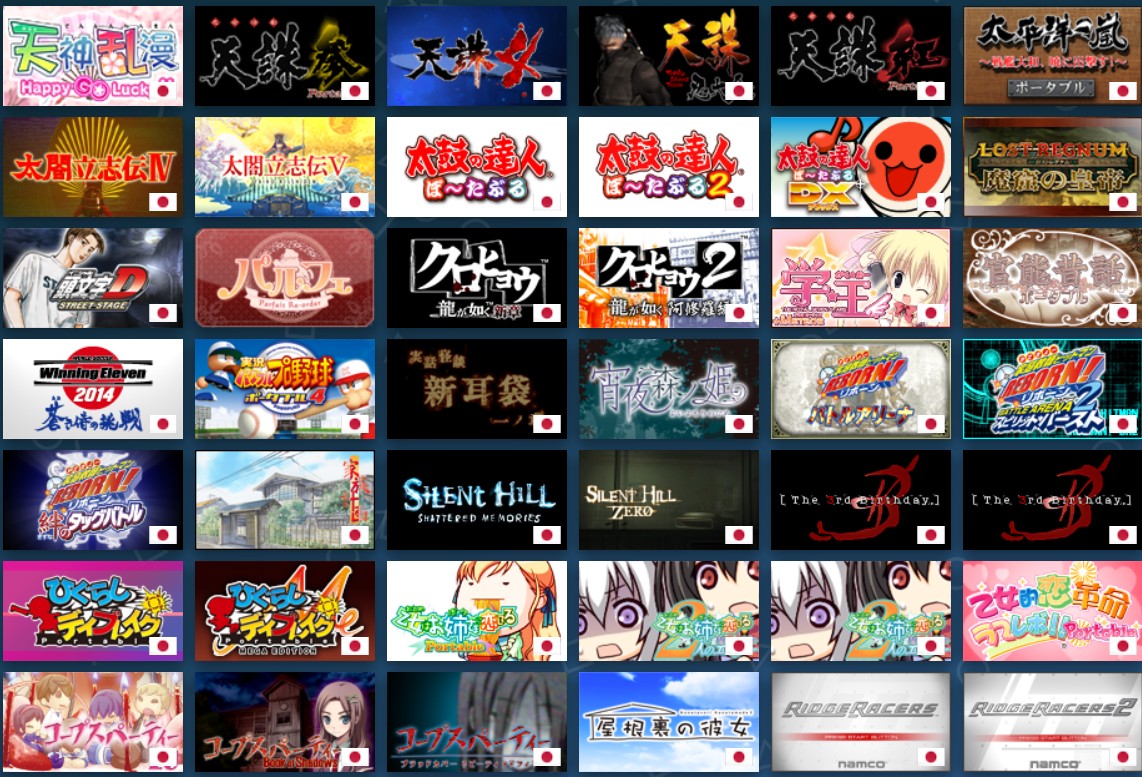The width and height of the screenshot is (1142, 777).
Task: Select Higurashi Daybreak Mega Edition
Action: click(x=284, y=611)
